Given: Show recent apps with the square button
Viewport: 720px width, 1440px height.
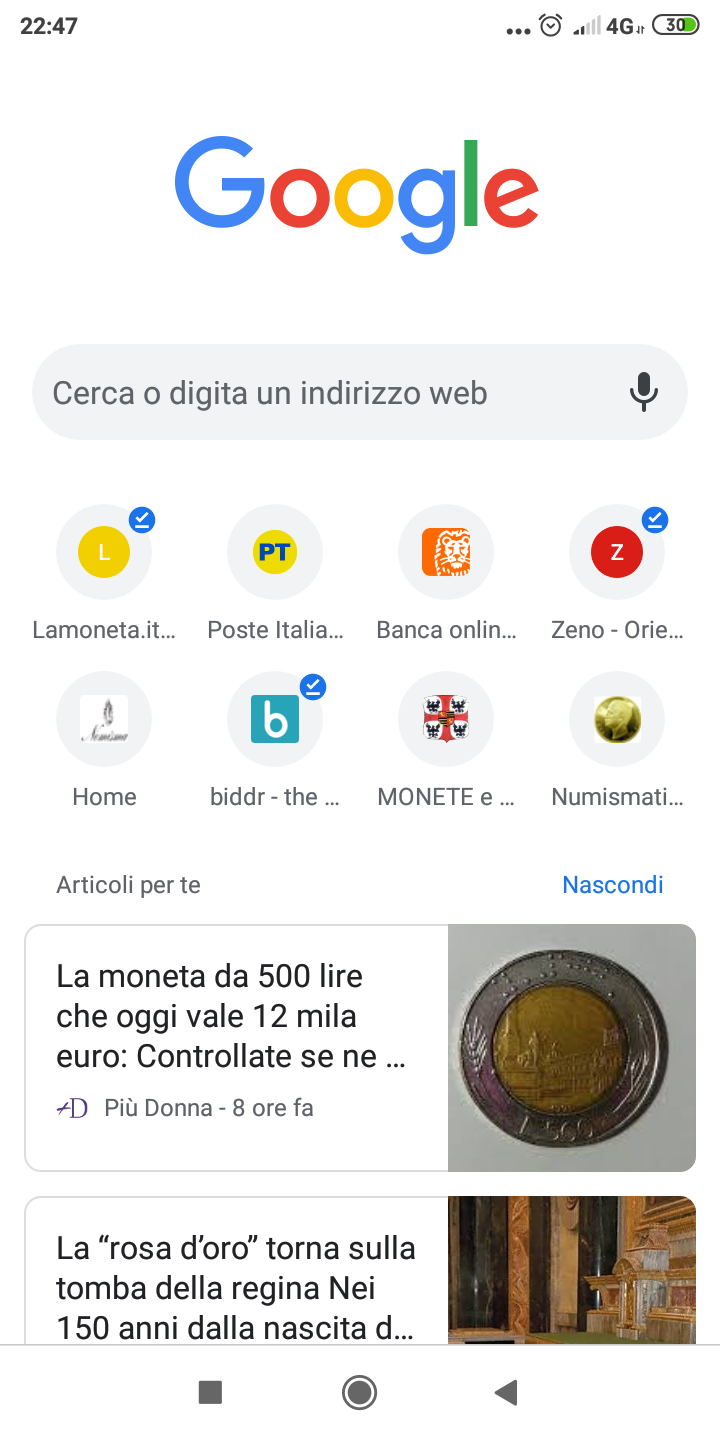Looking at the screenshot, I should click(210, 1392).
